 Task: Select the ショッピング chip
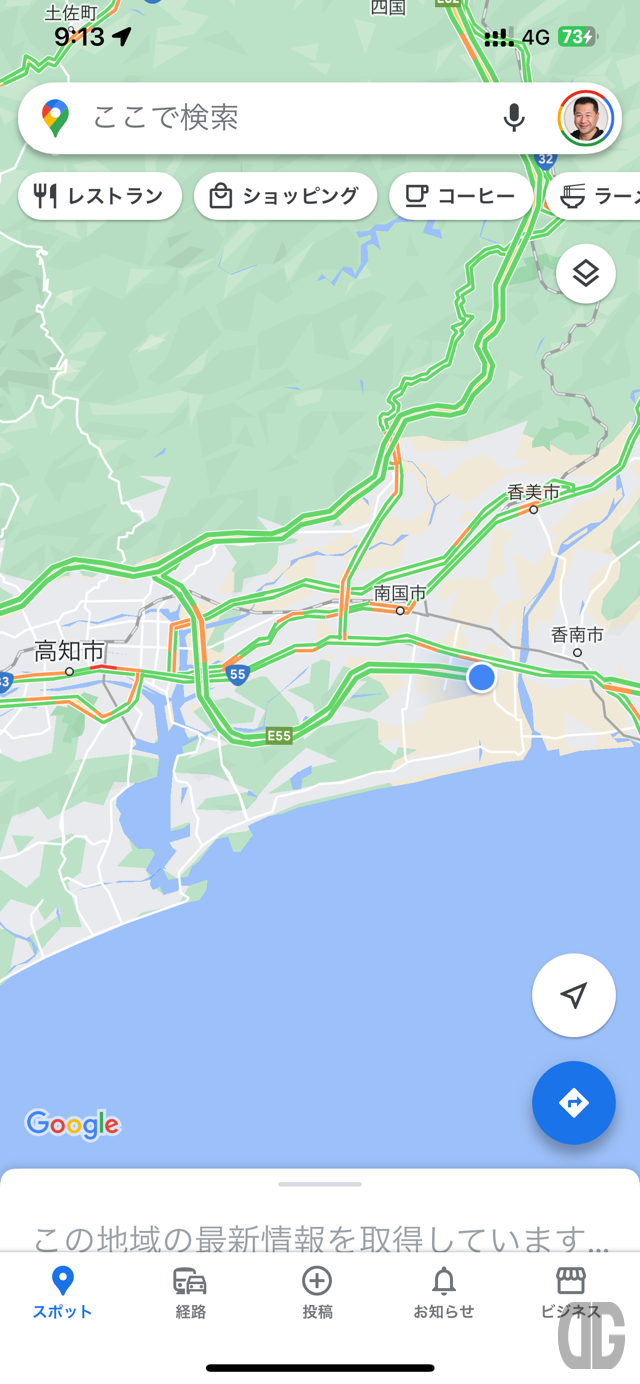pos(285,196)
